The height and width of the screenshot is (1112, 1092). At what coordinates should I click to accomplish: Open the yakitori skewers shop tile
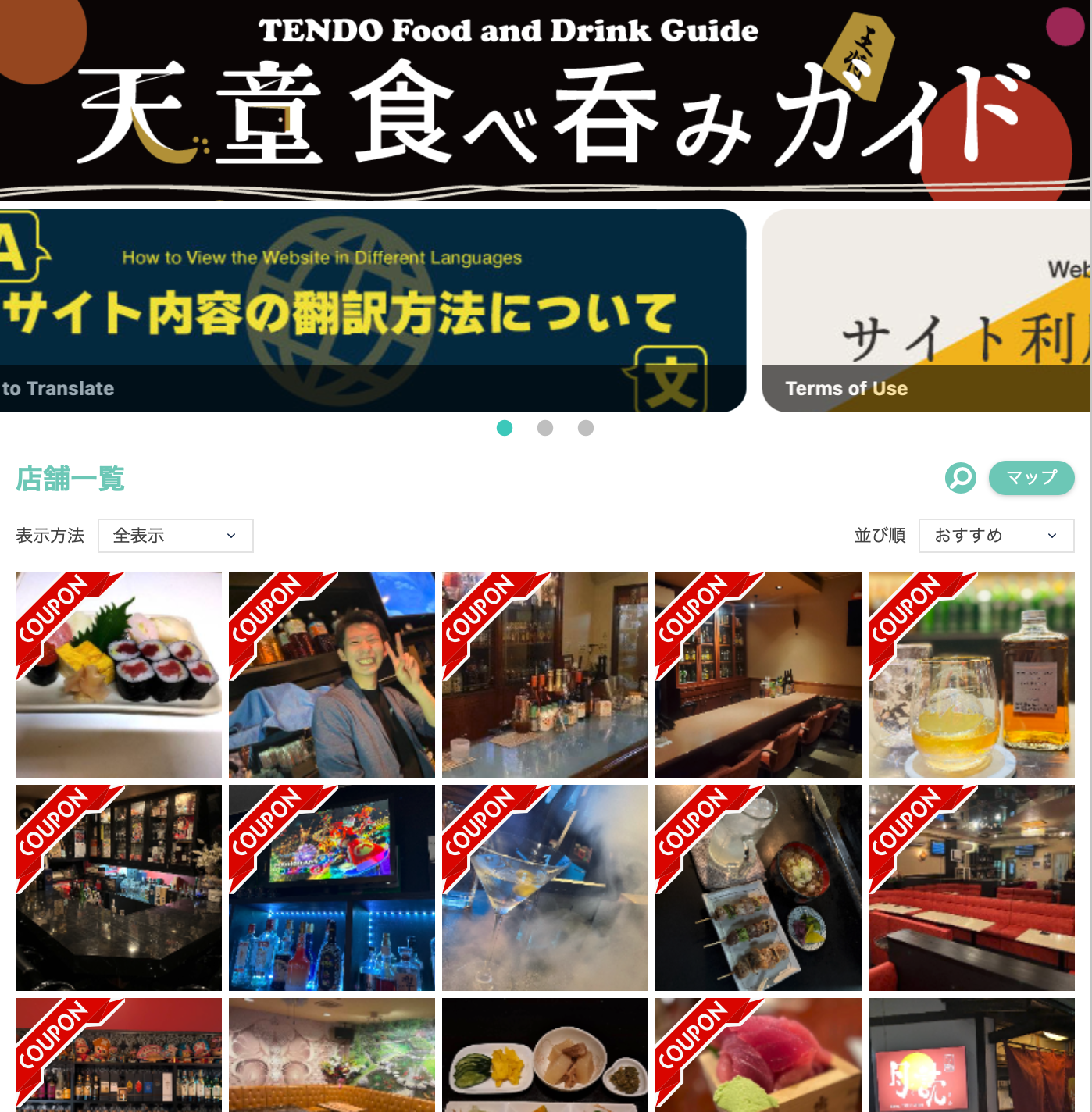pyautogui.click(x=758, y=888)
